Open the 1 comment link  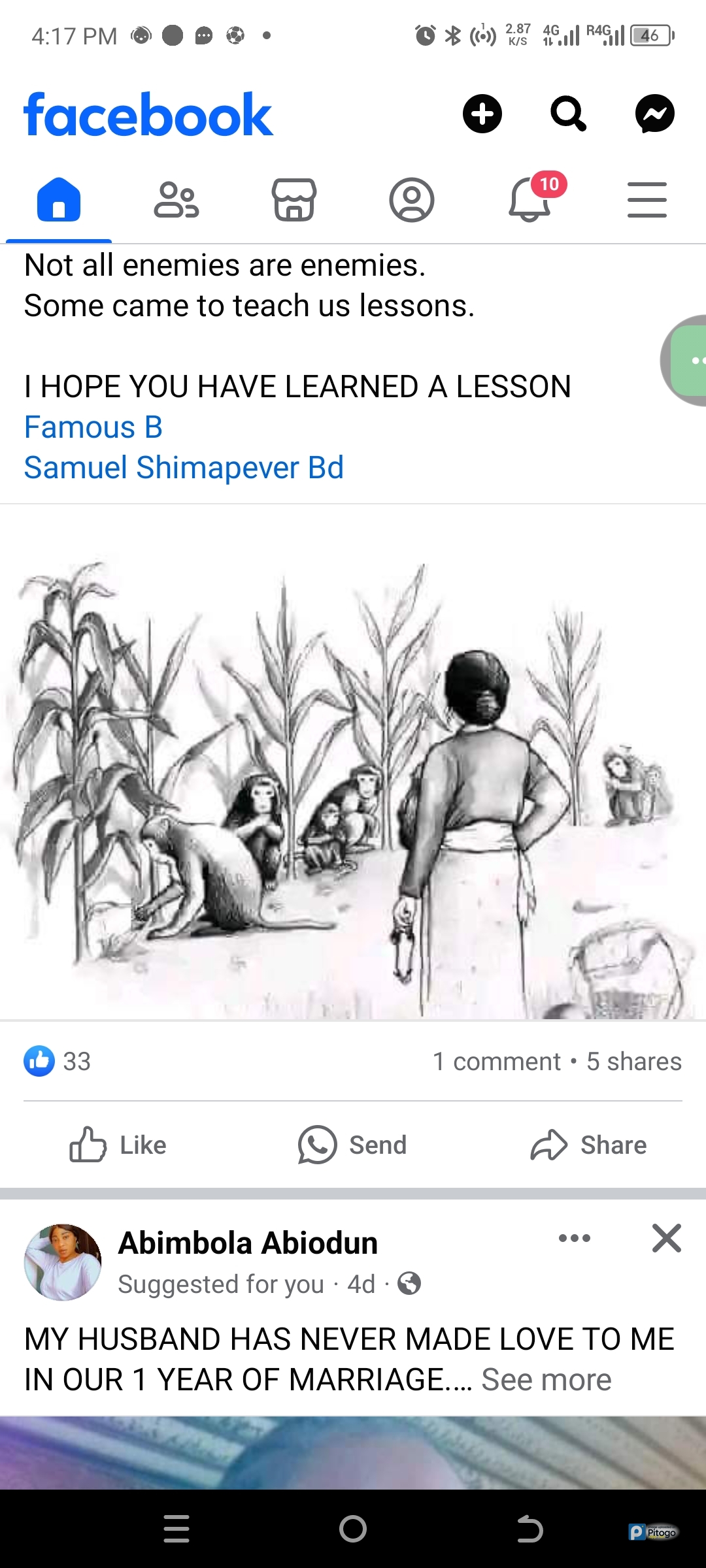click(x=497, y=1061)
